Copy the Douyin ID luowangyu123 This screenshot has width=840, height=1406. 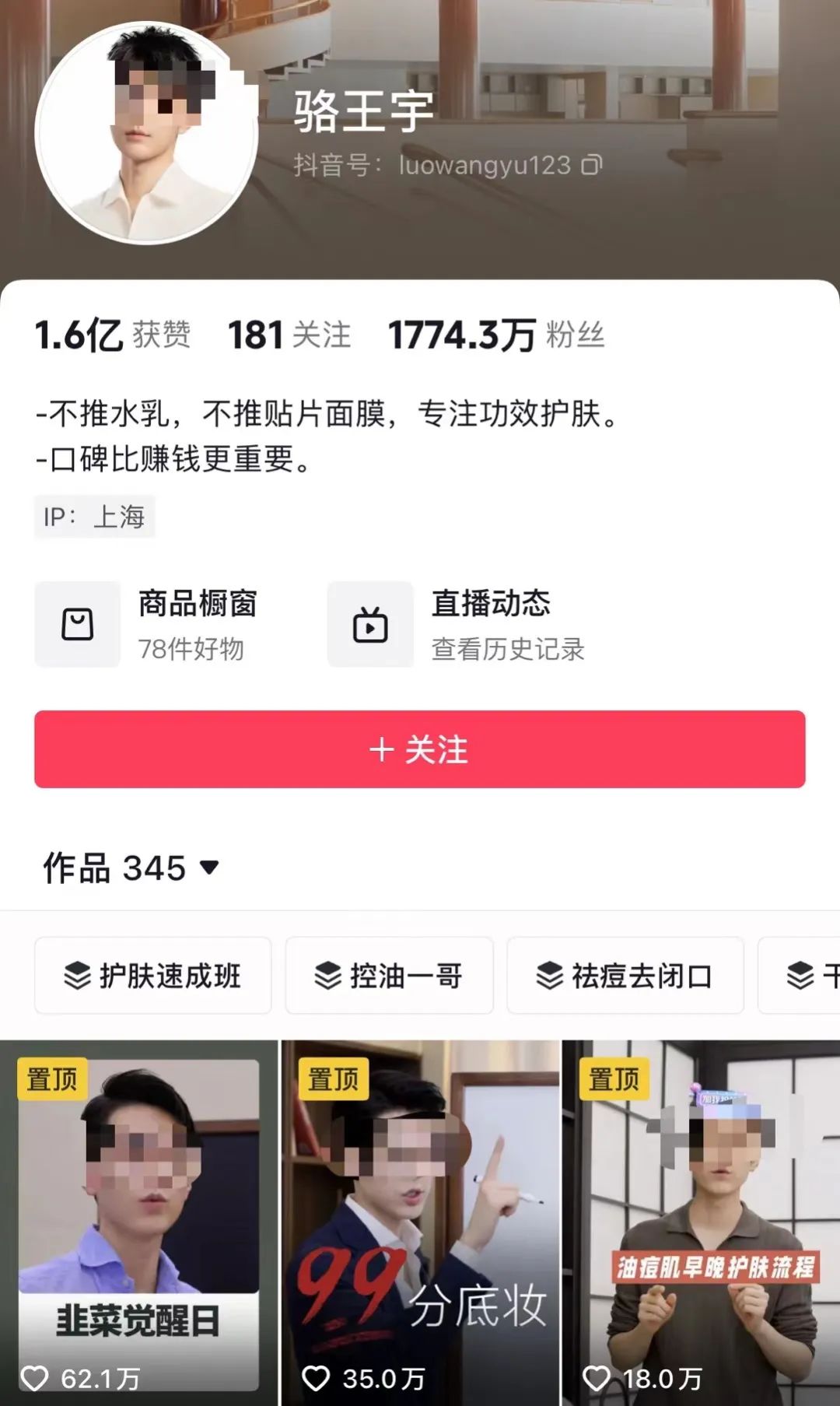pos(592,165)
